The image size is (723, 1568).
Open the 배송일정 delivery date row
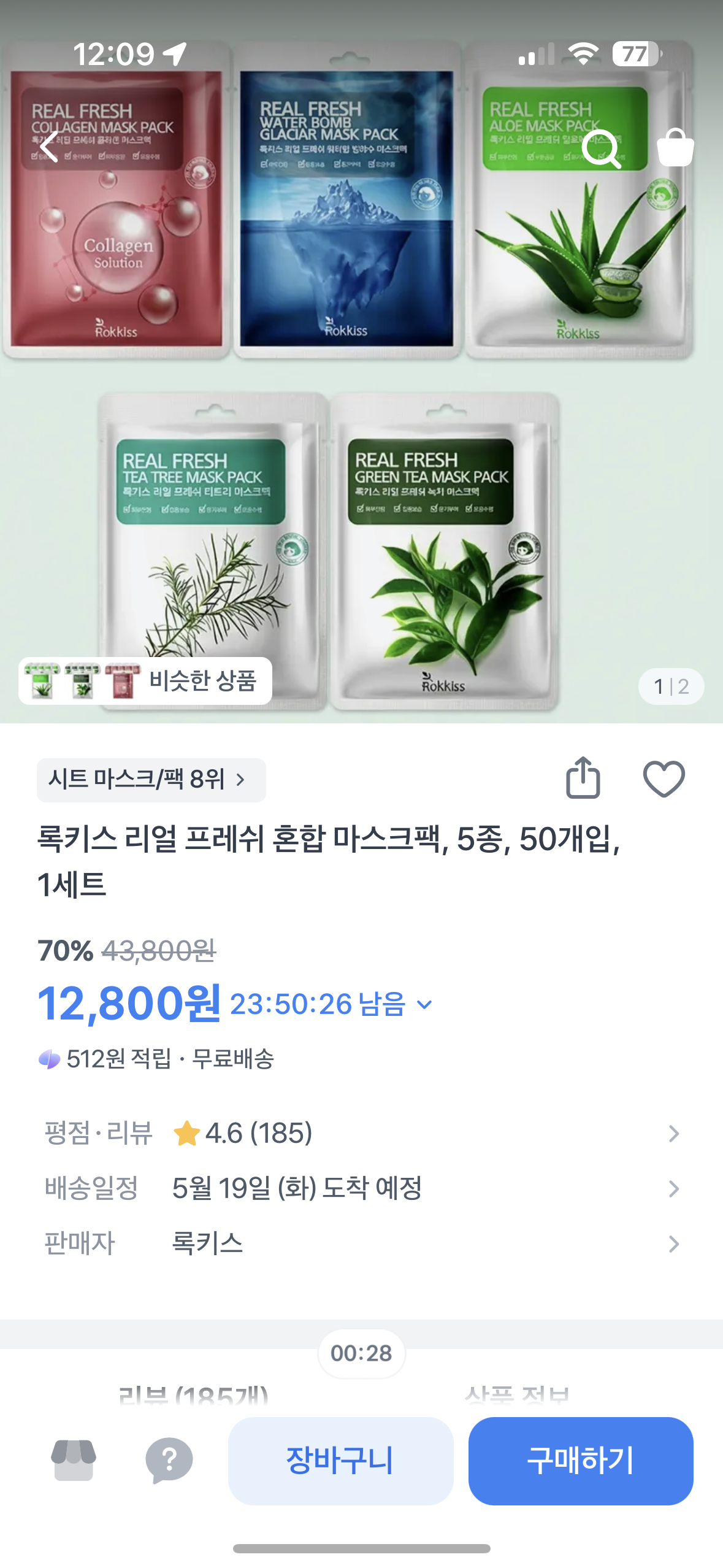(x=362, y=1188)
